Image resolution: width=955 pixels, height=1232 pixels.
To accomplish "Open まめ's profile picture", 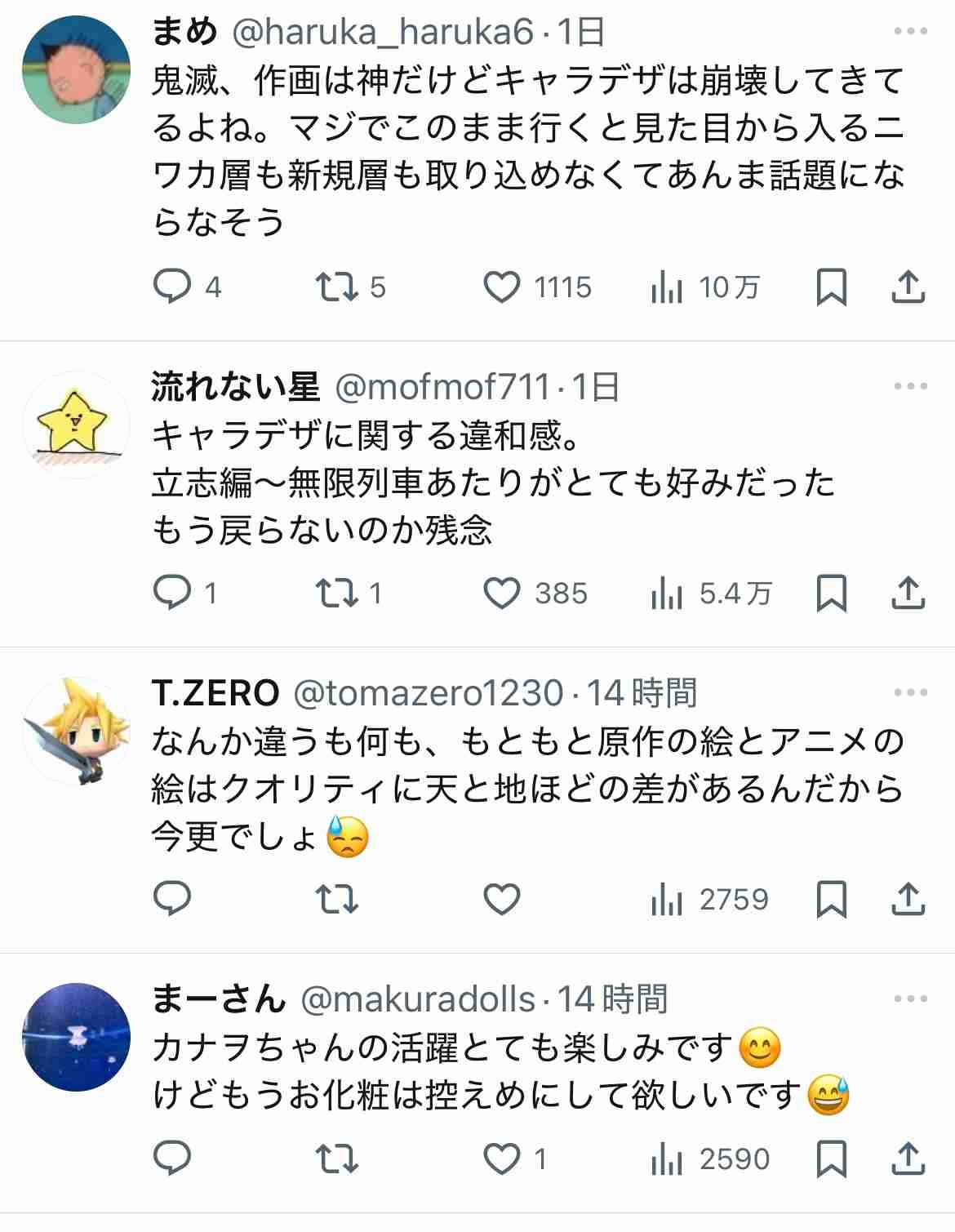I will (x=76, y=67).
